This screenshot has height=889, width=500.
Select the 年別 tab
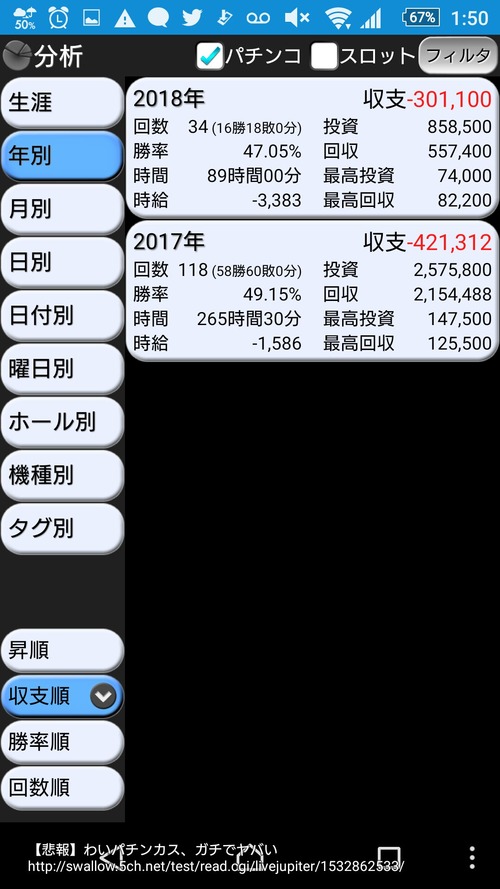(62, 156)
